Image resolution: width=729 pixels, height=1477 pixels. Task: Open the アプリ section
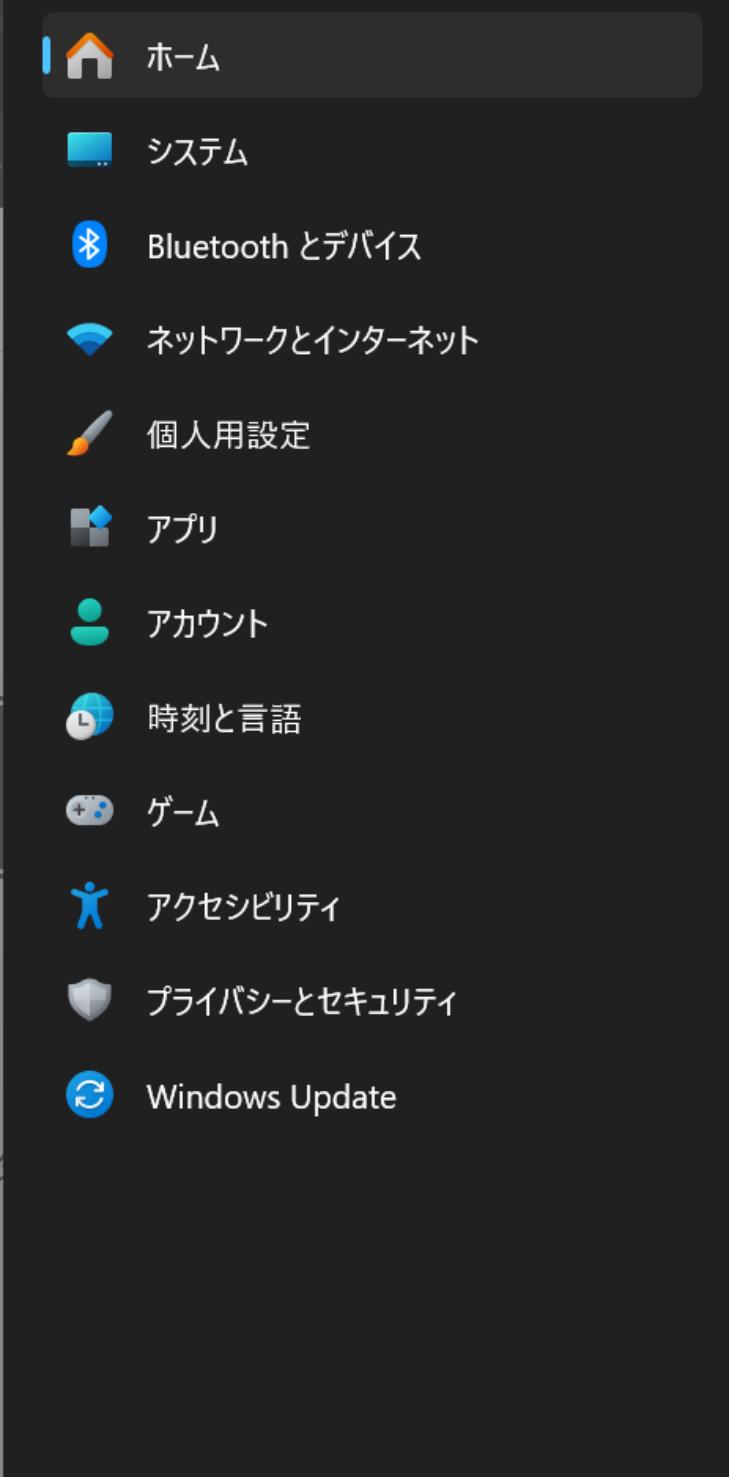pos(182,529)
